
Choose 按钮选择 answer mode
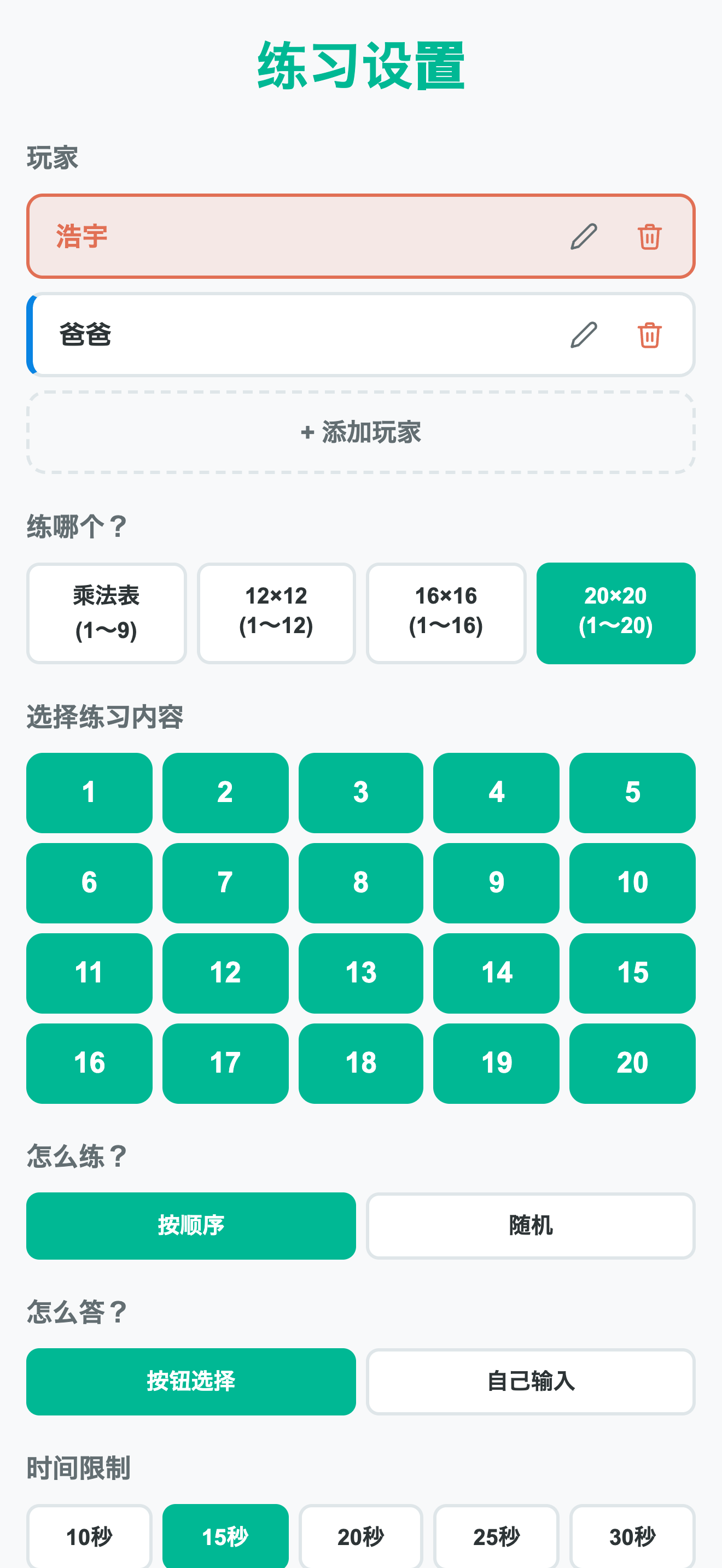191,1381
